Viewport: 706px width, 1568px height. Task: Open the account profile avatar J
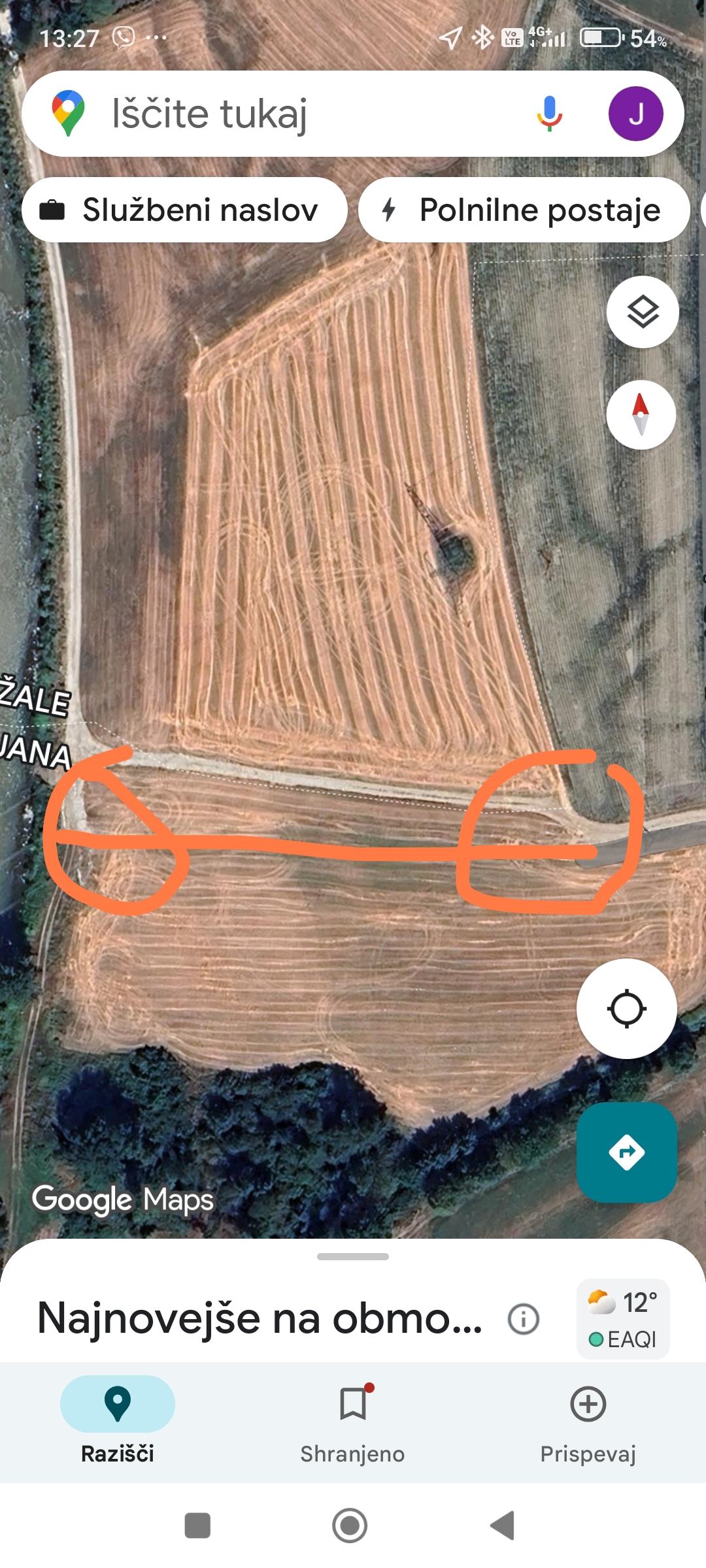click(635, 114)
